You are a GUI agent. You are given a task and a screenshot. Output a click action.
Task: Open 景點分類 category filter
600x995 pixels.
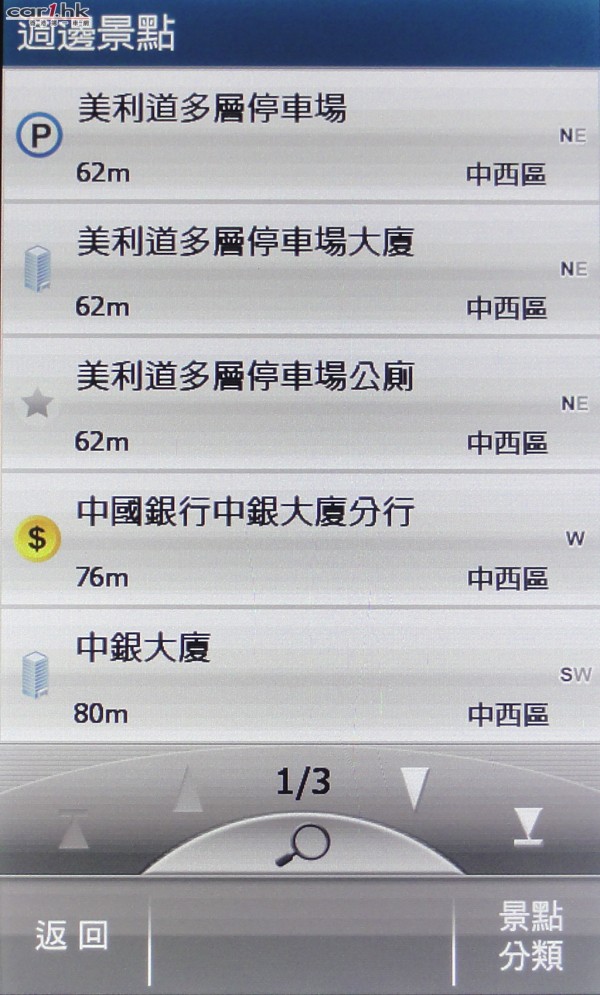tap(530, 937)
